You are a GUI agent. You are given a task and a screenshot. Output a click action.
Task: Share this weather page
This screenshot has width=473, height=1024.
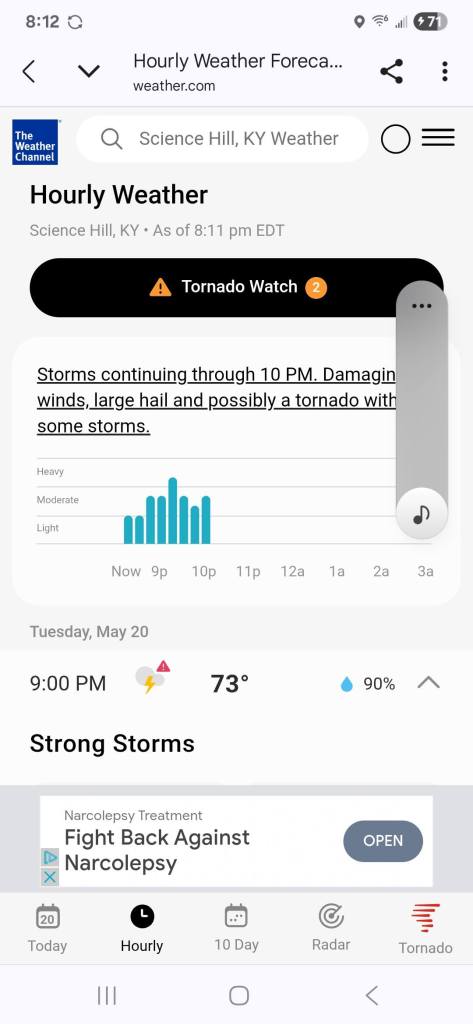point(391,71)
